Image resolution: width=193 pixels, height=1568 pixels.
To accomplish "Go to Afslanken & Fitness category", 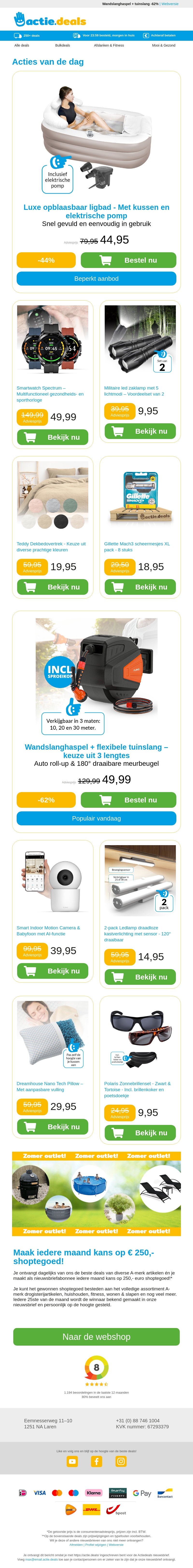I will click(109, 45).
